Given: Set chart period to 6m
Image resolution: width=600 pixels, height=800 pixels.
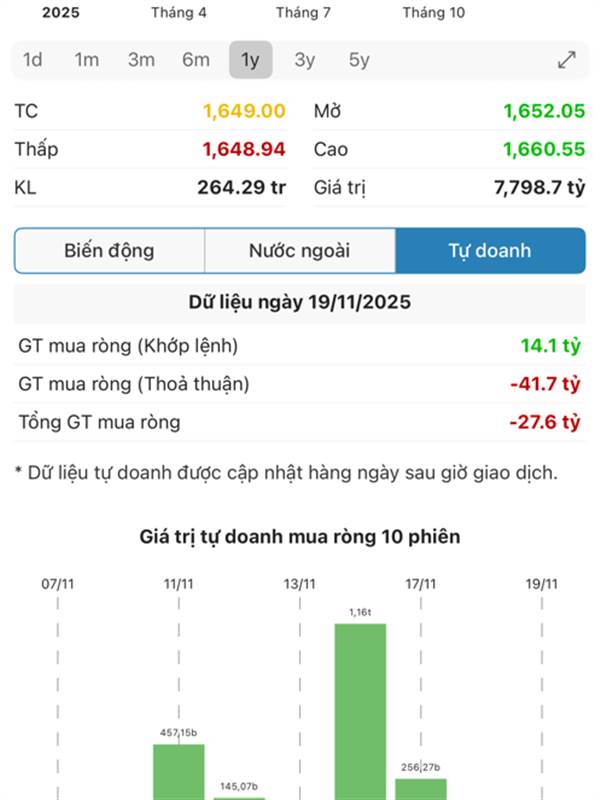Looking at the screenshot, I should pyautogui.click(x=196, y=60).
